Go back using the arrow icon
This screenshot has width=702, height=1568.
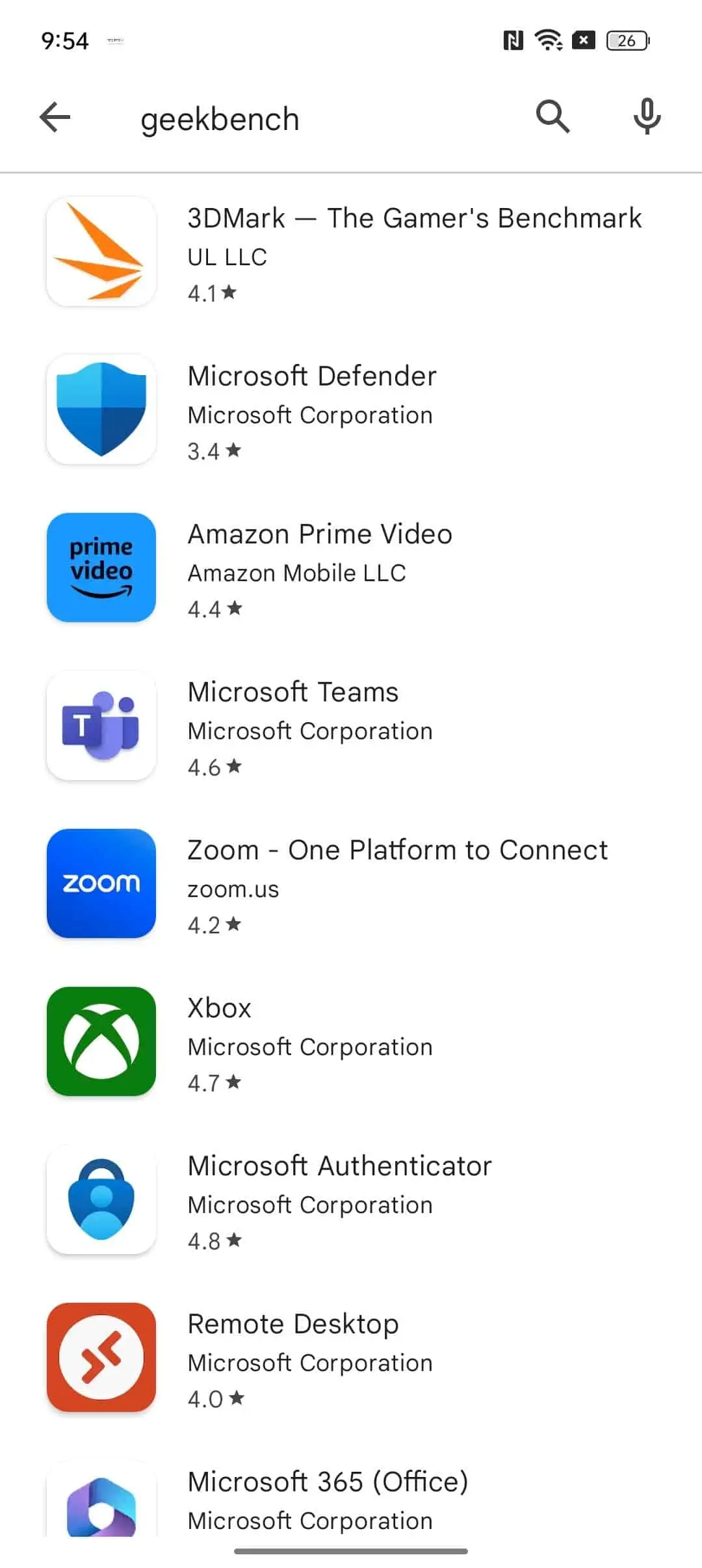[x=55, y=118]
